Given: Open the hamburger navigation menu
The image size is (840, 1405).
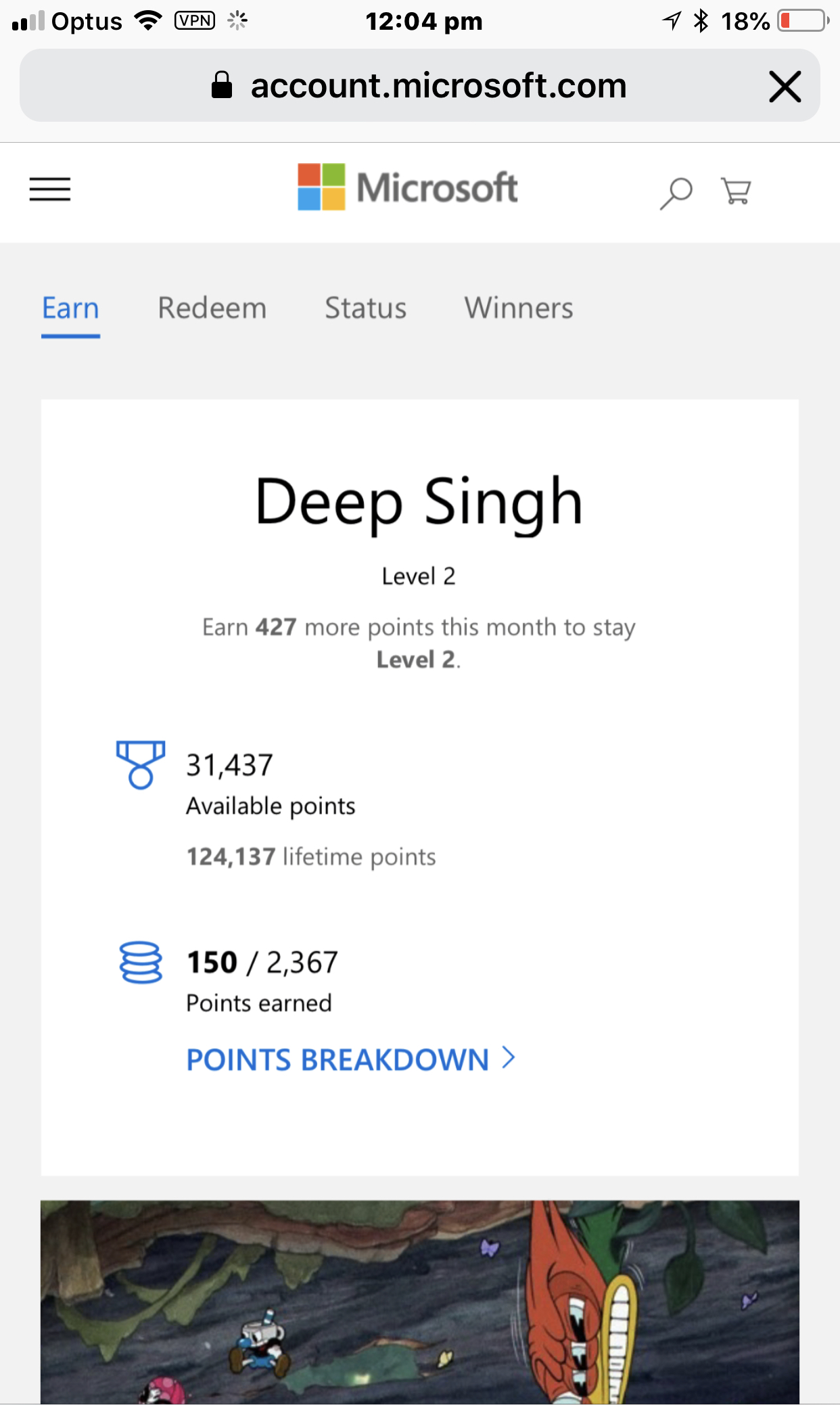Looking at the screenshot, I should [50, 190].
